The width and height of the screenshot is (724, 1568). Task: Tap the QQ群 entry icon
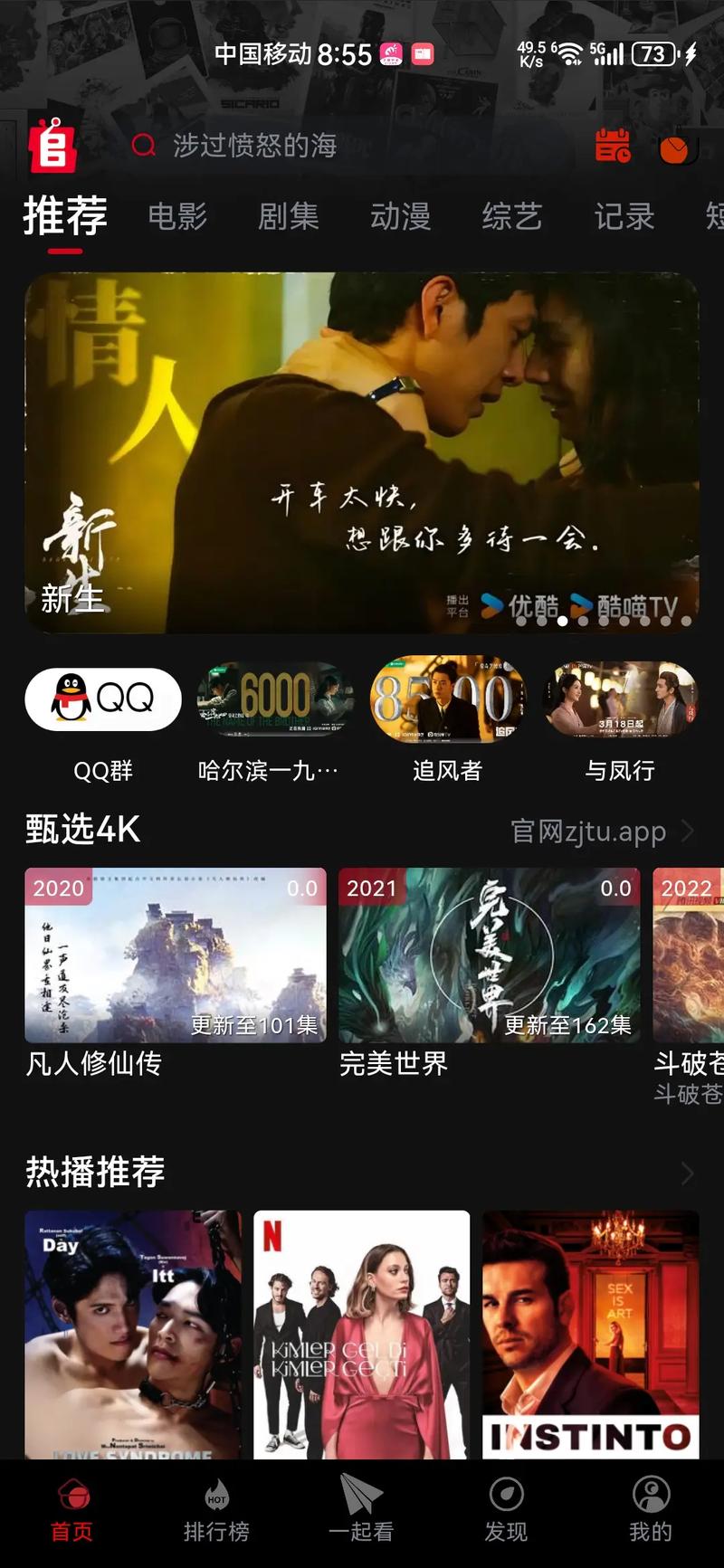102,698
